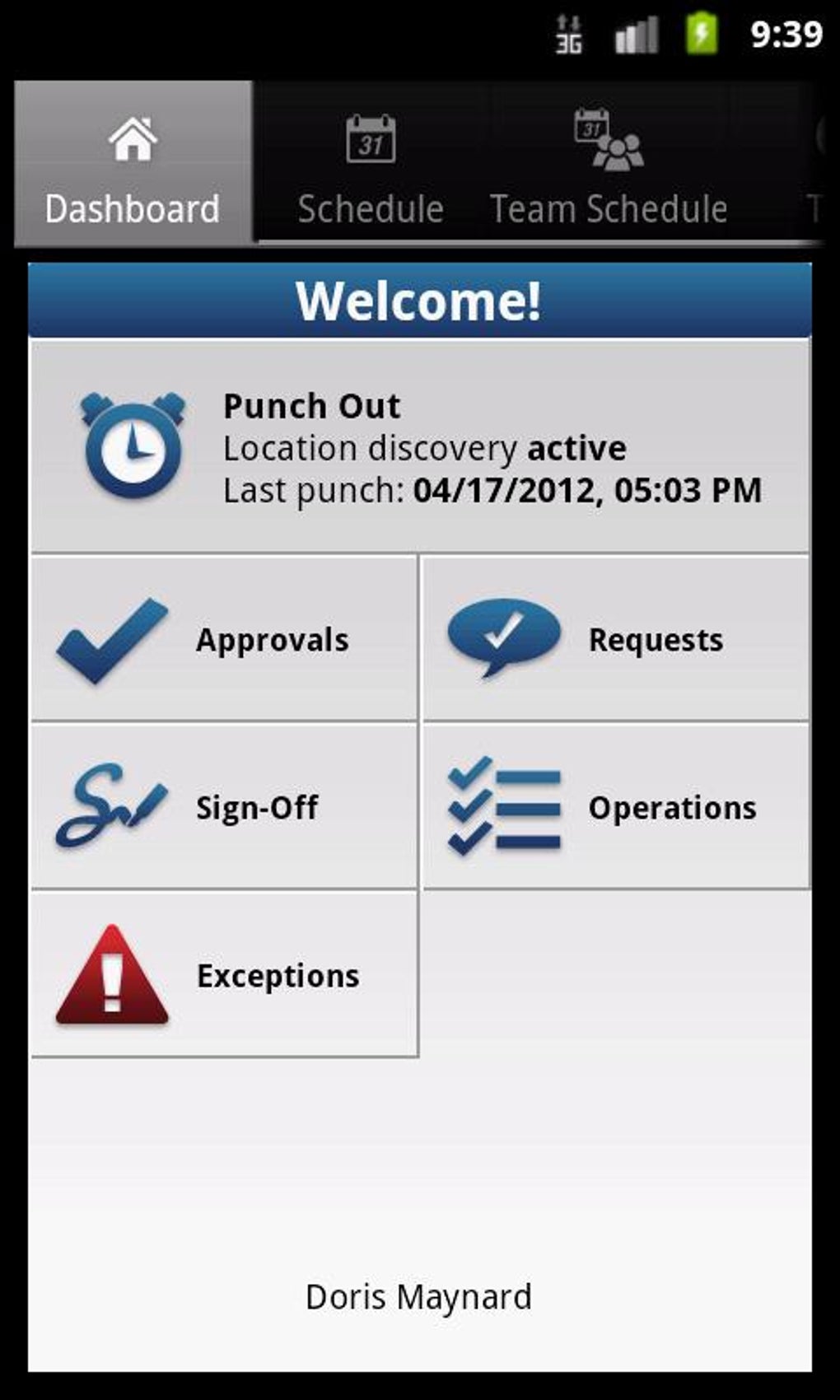Open the Approvals tile

pos(224,639)
